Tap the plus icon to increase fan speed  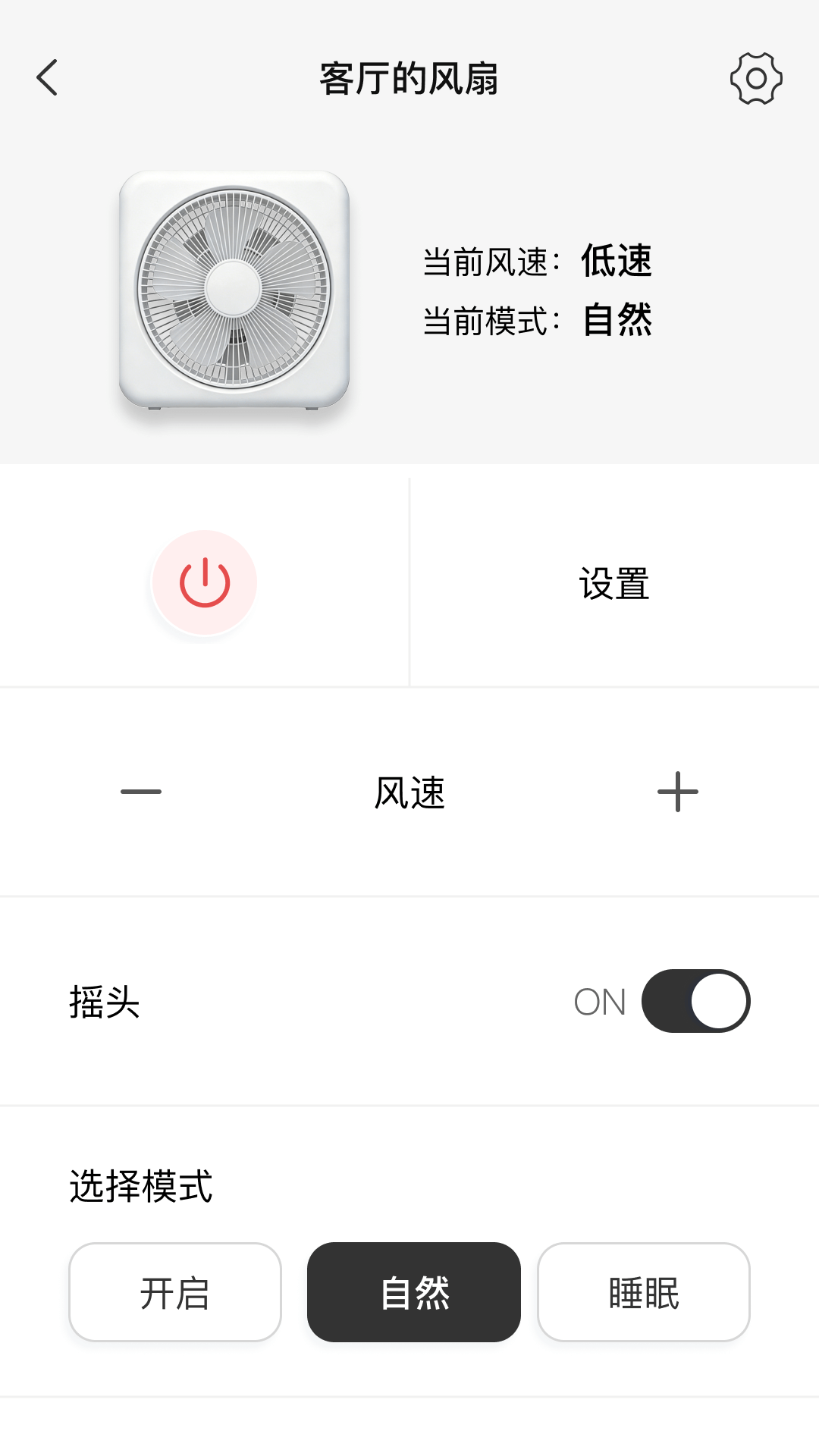[x=678, y=791]
